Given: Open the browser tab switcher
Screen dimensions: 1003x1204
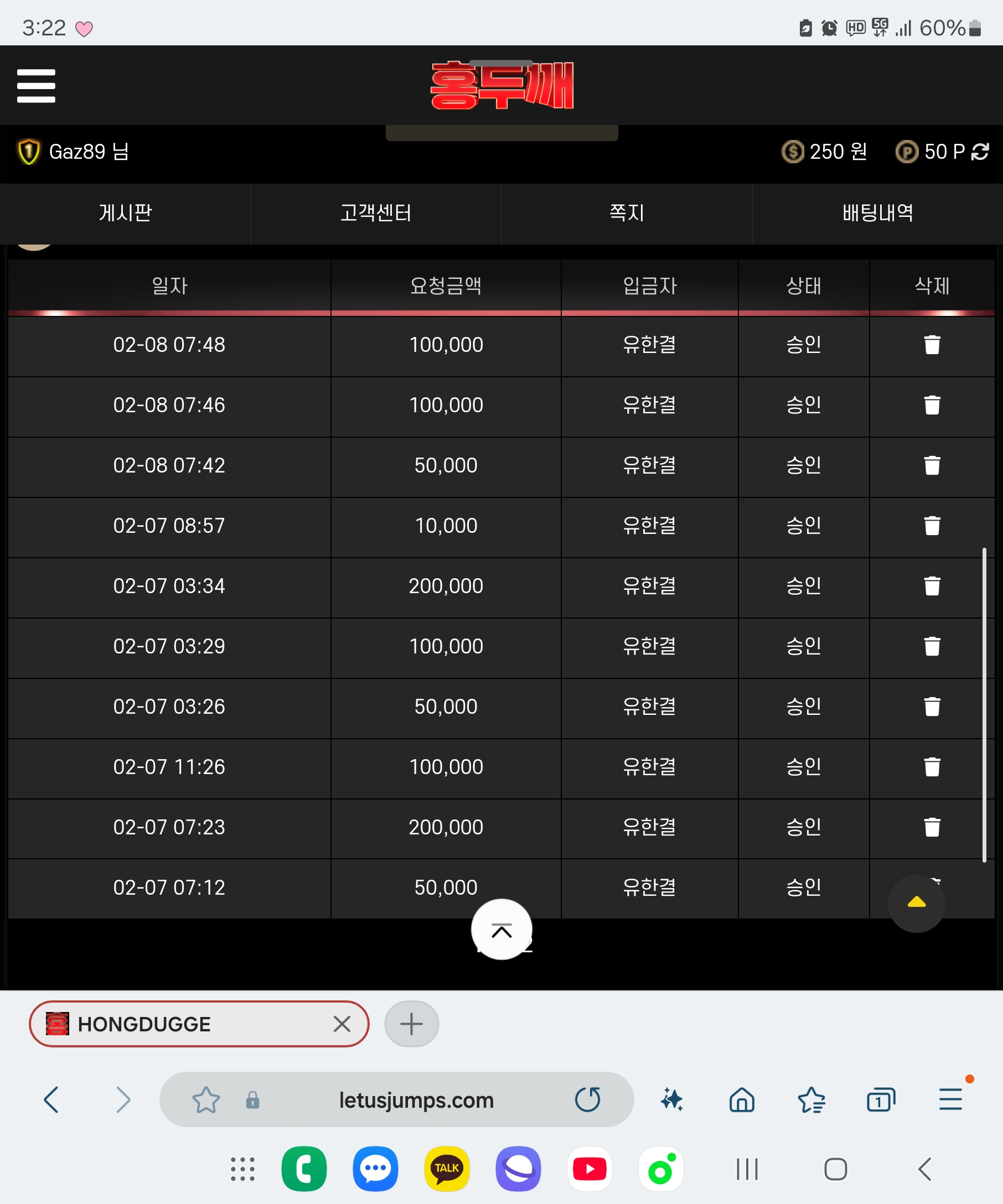Looking at the screenshot, I should pos(880,1099).
